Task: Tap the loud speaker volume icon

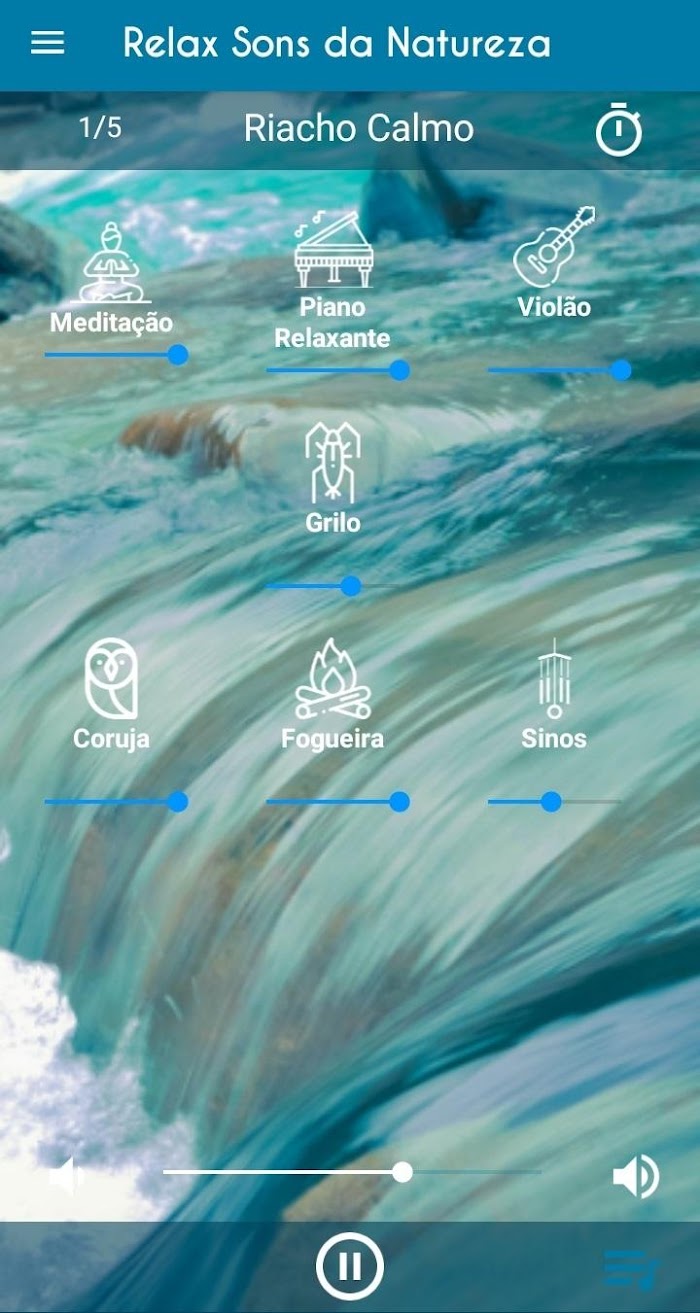Action: 636,1176
